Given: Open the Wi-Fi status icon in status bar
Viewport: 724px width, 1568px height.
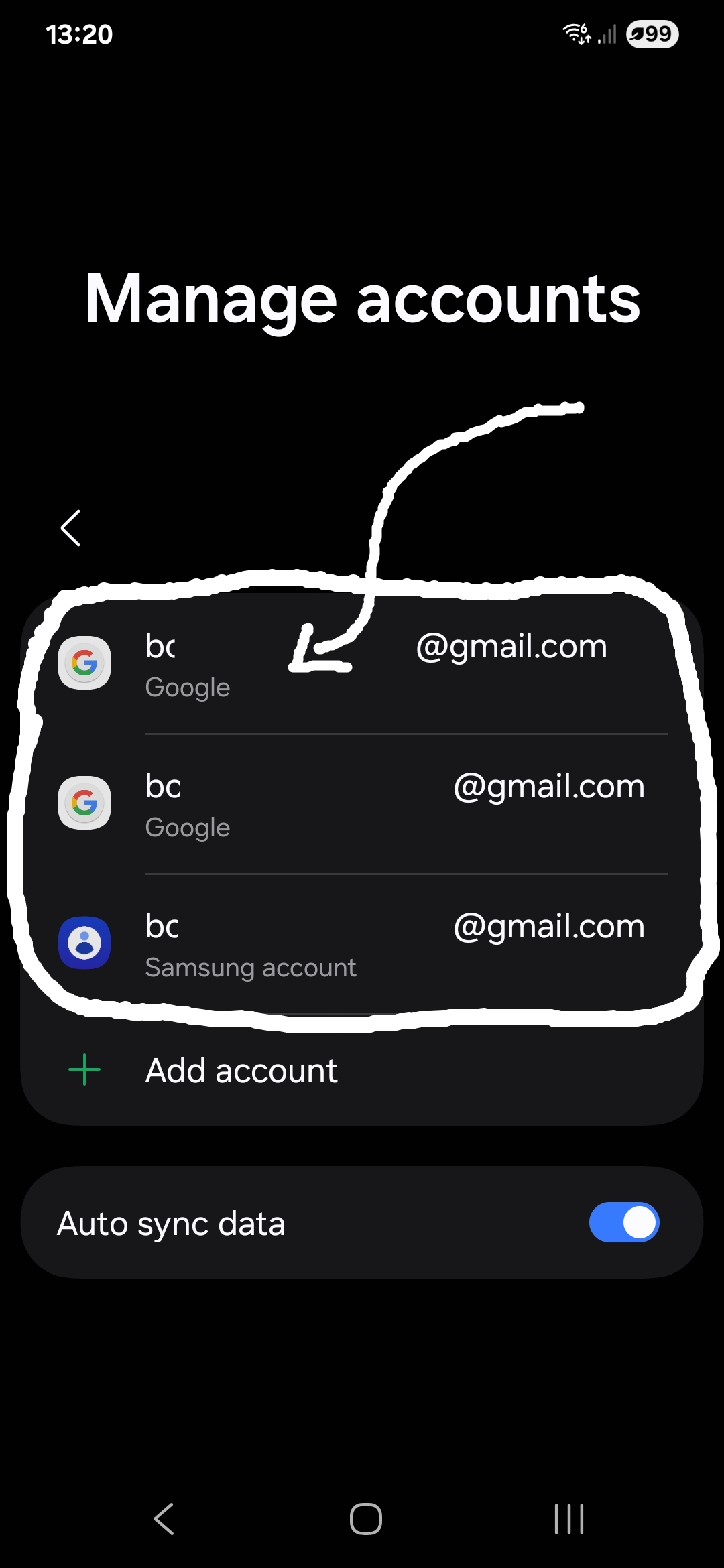Looking at the screenshot, I should tap(577, 34).
